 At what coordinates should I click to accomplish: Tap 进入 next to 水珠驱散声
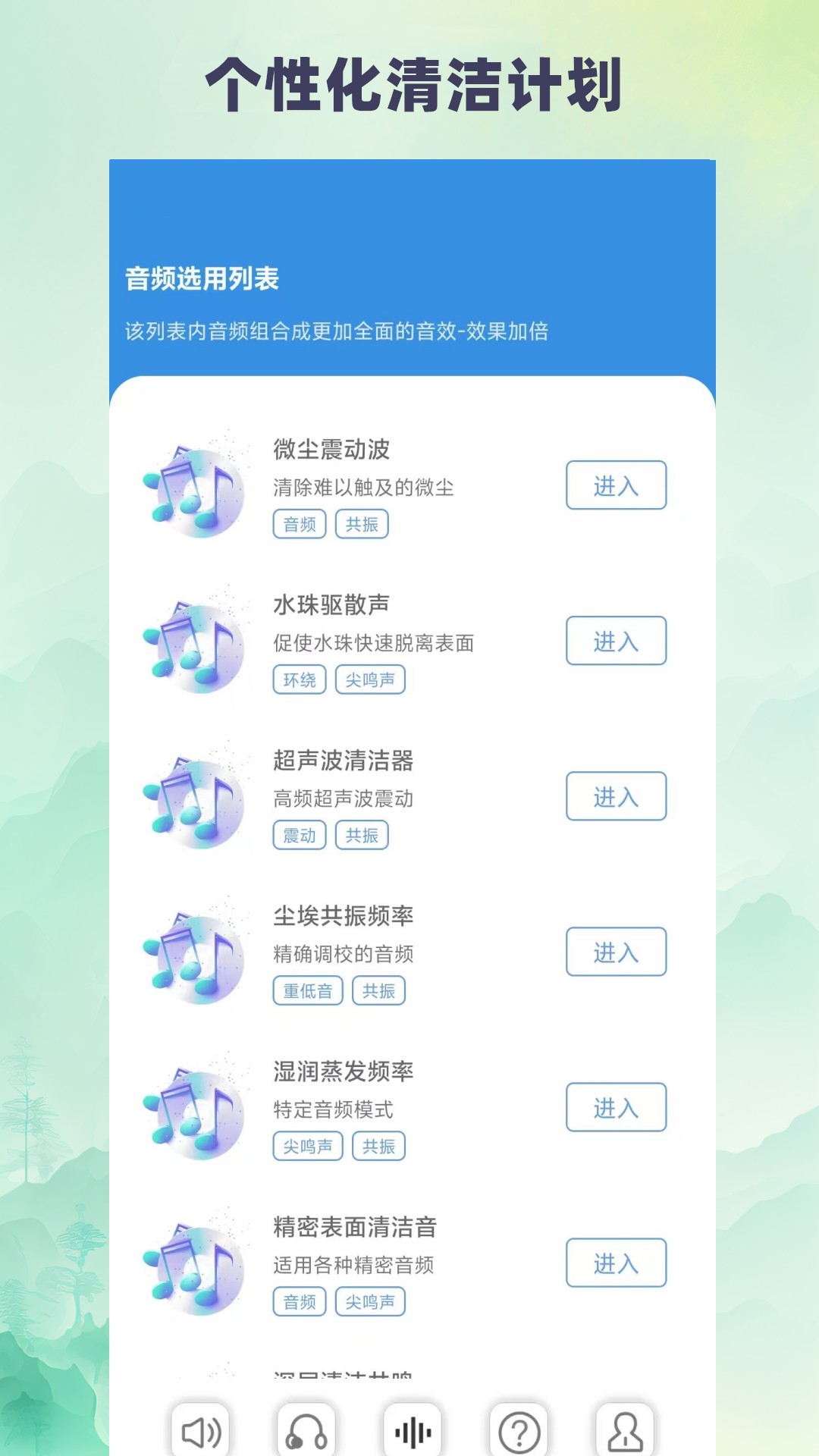[x=616, y=641]
